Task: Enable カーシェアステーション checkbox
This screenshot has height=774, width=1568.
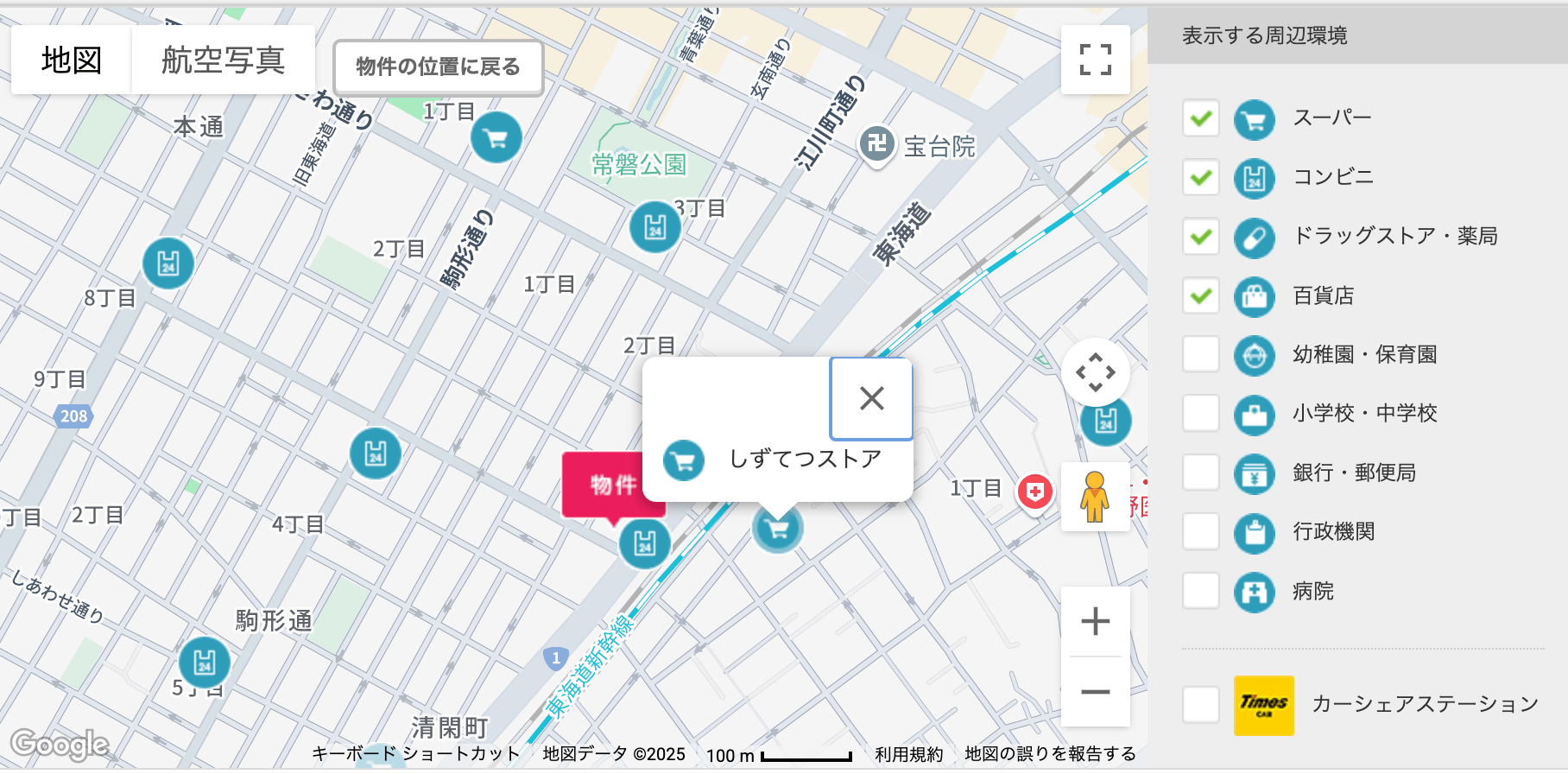Action: [x=1200, y=705]
